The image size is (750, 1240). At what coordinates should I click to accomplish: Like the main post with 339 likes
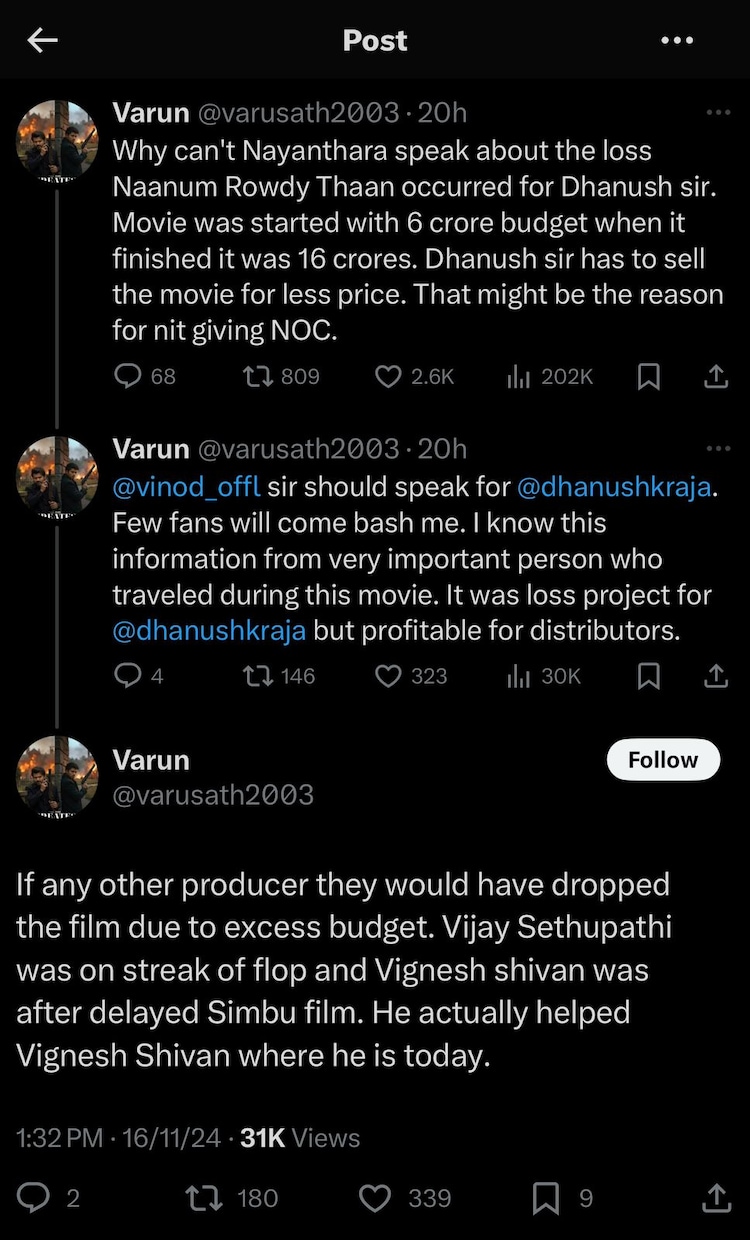tap(375, 1198)
